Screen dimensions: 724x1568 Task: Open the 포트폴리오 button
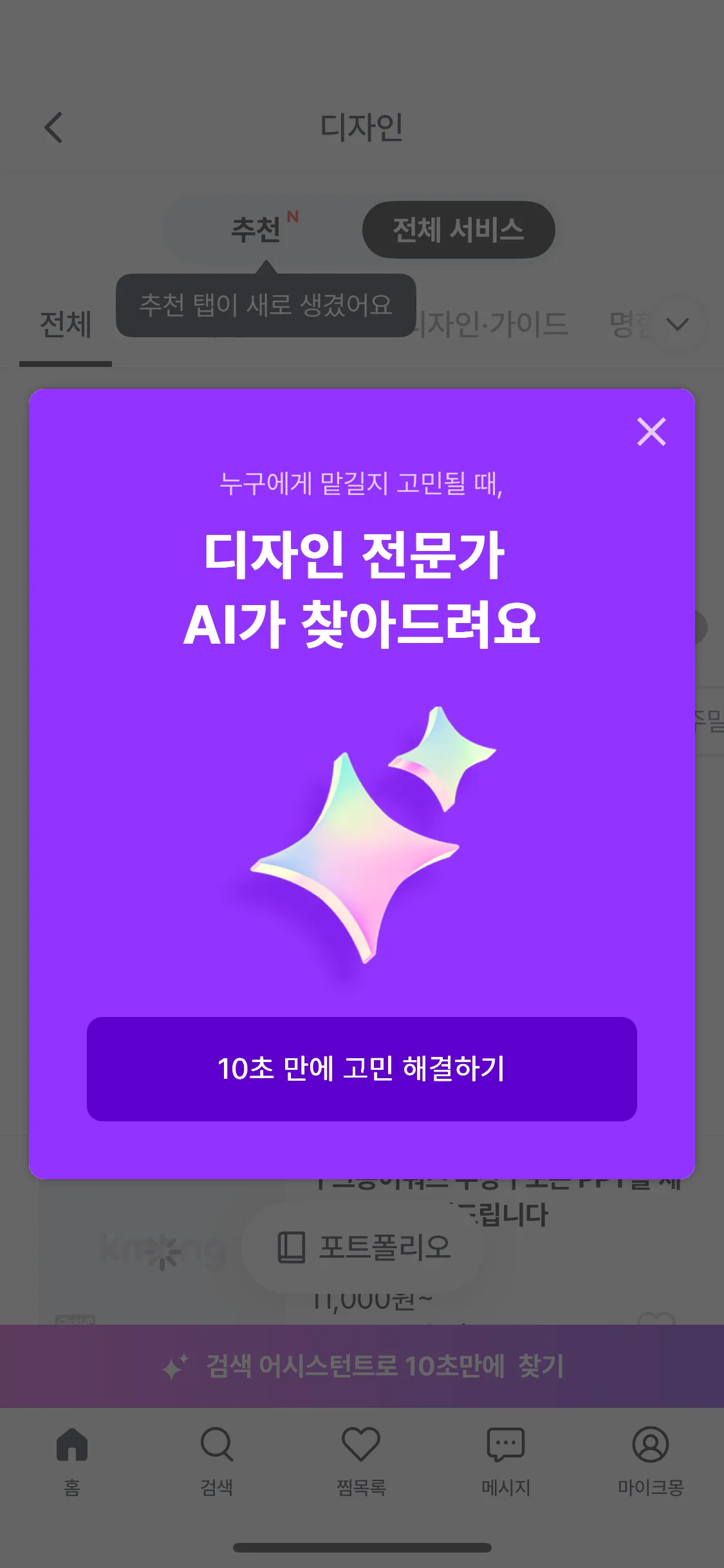(364, 1247)
